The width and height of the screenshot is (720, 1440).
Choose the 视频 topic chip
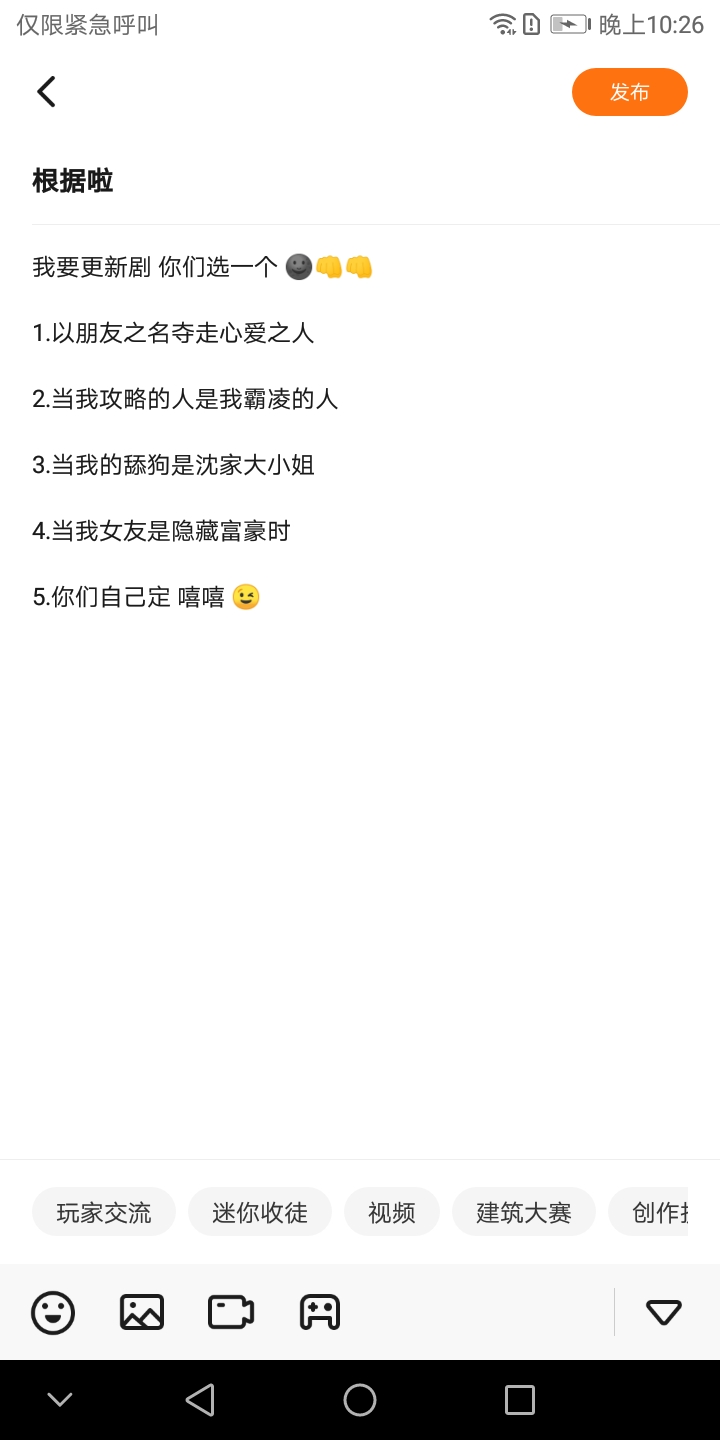click(x=392, y=1212)
